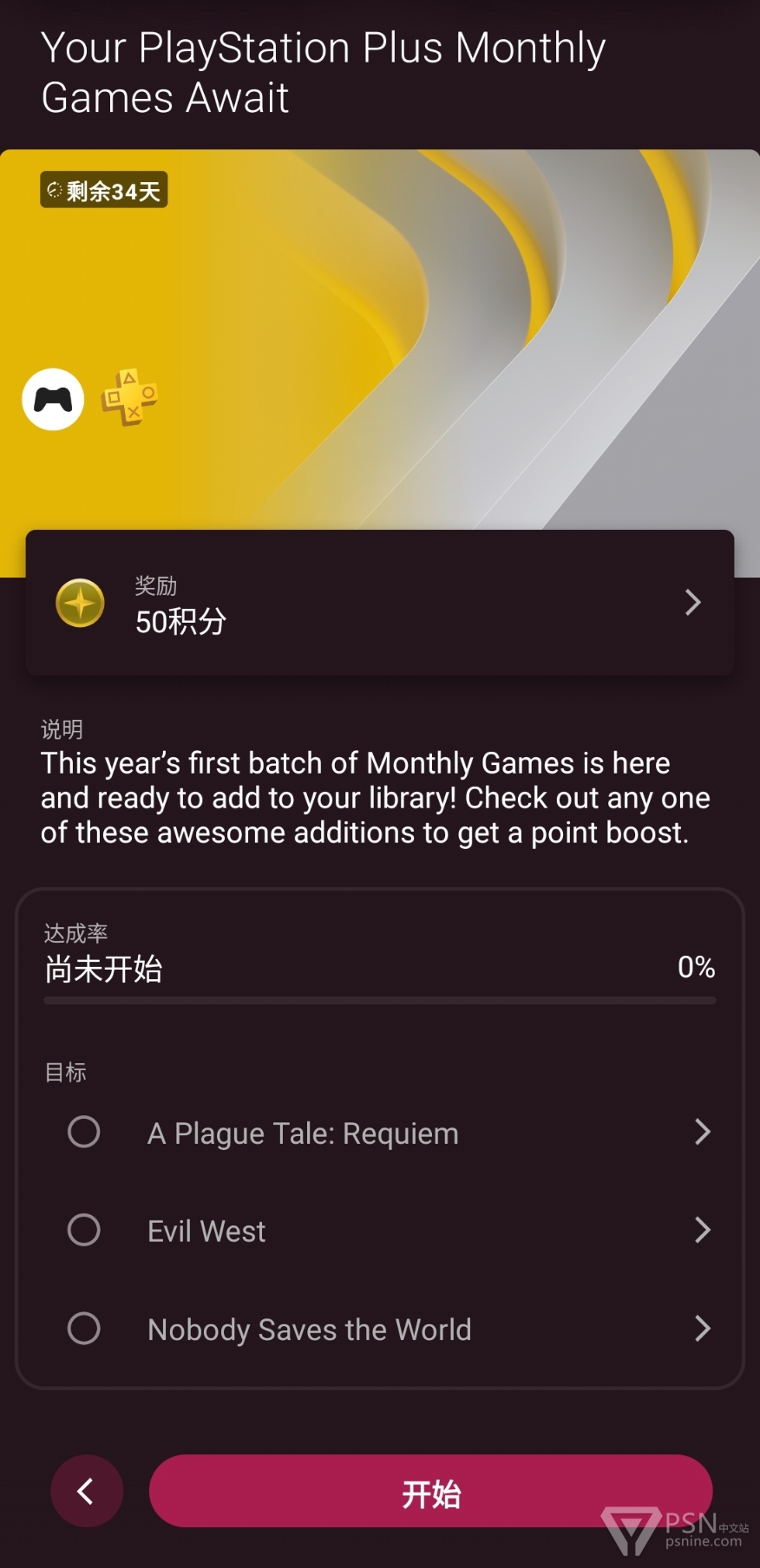Image resolution: width=760 pixels, height=1568 pixels.
Task: Tap the 开始 button to begin
Action: pyautogui.click(x=430, y=1491)
